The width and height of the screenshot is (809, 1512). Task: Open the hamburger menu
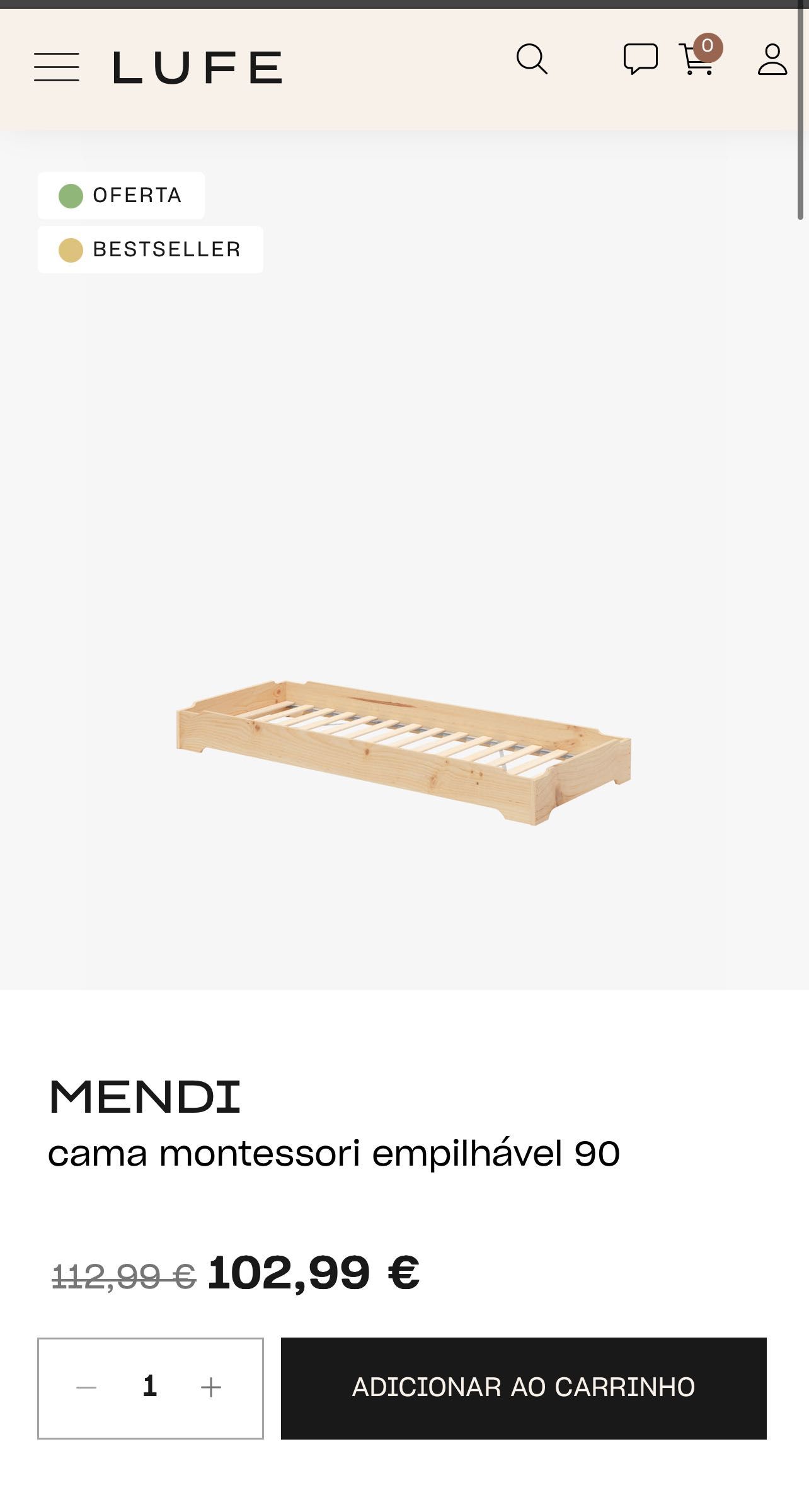[x=57, y=67]
